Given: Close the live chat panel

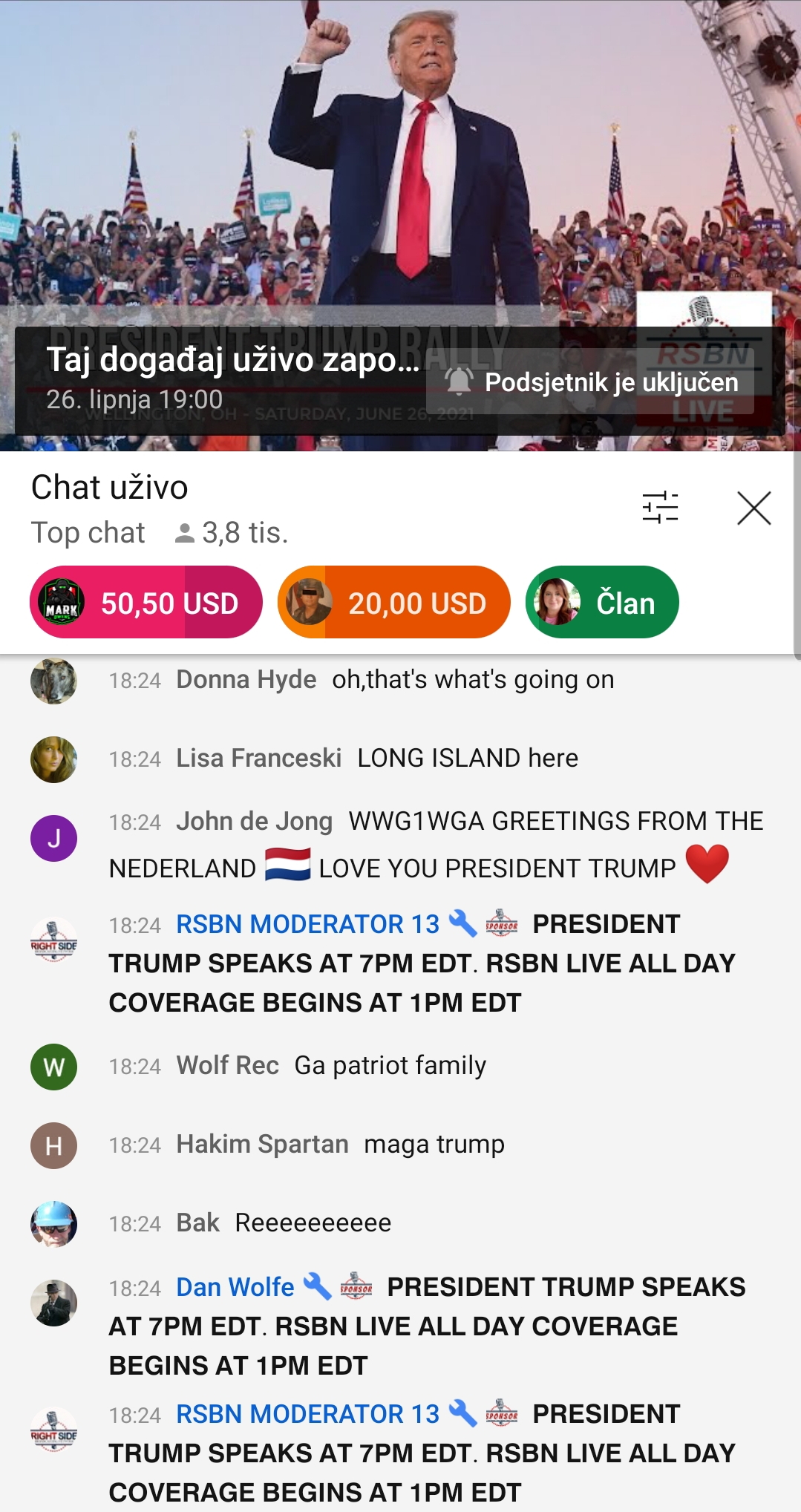Looking at the screenshot, I should point(753,508).
